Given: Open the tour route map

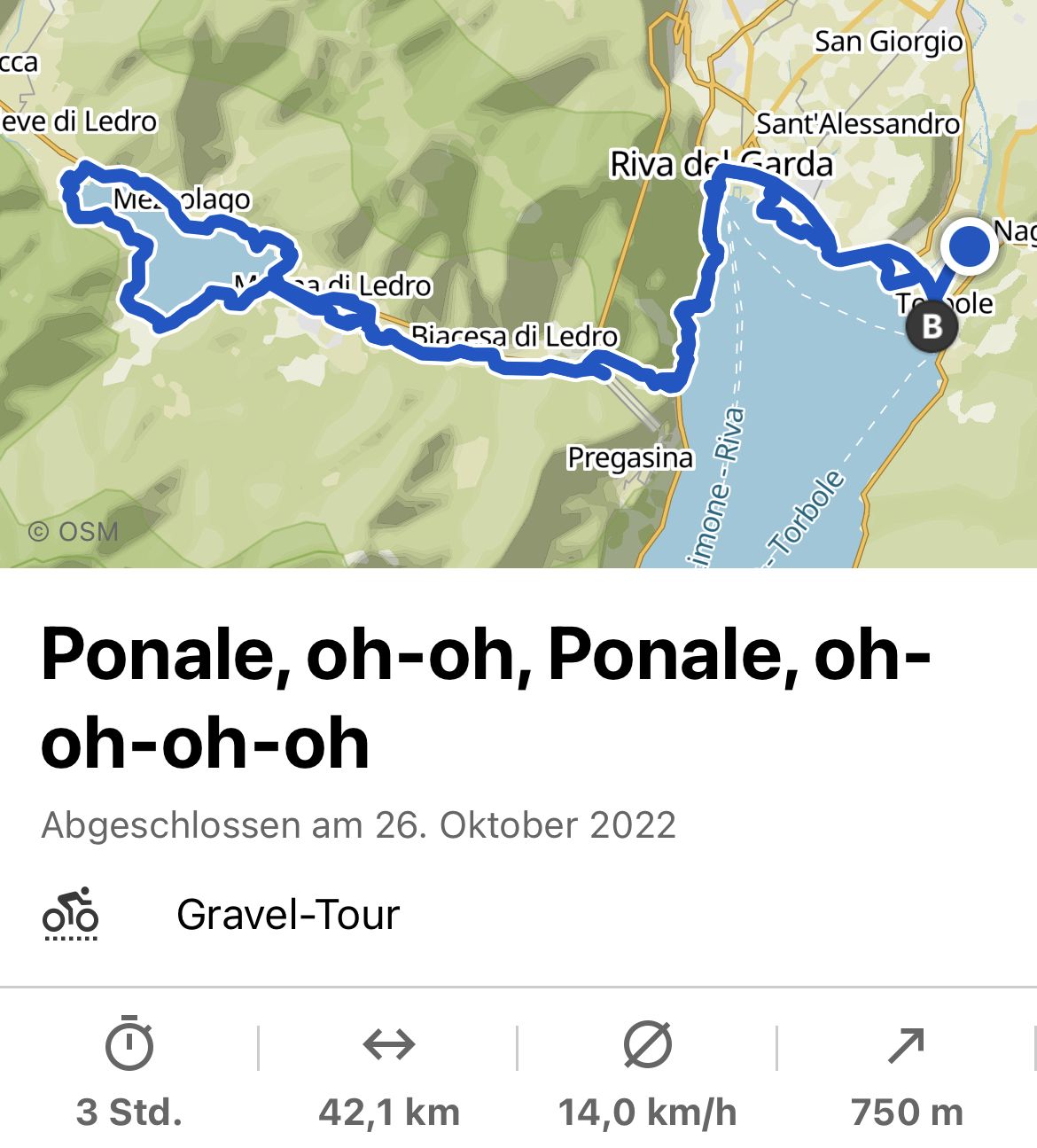Looking at the screenshot, I should pyautogui.click(x=518, y=284).
